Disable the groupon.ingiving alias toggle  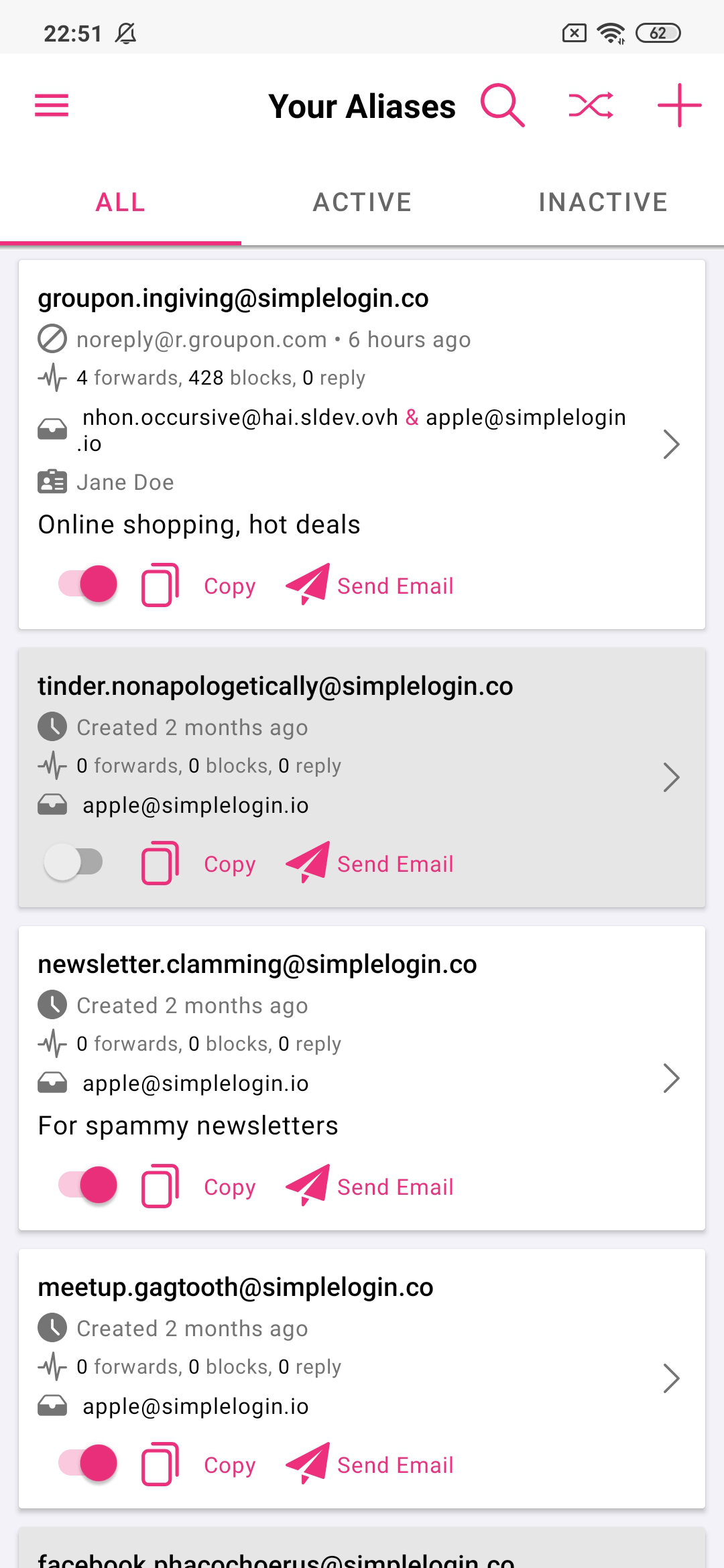click(87, 584)
